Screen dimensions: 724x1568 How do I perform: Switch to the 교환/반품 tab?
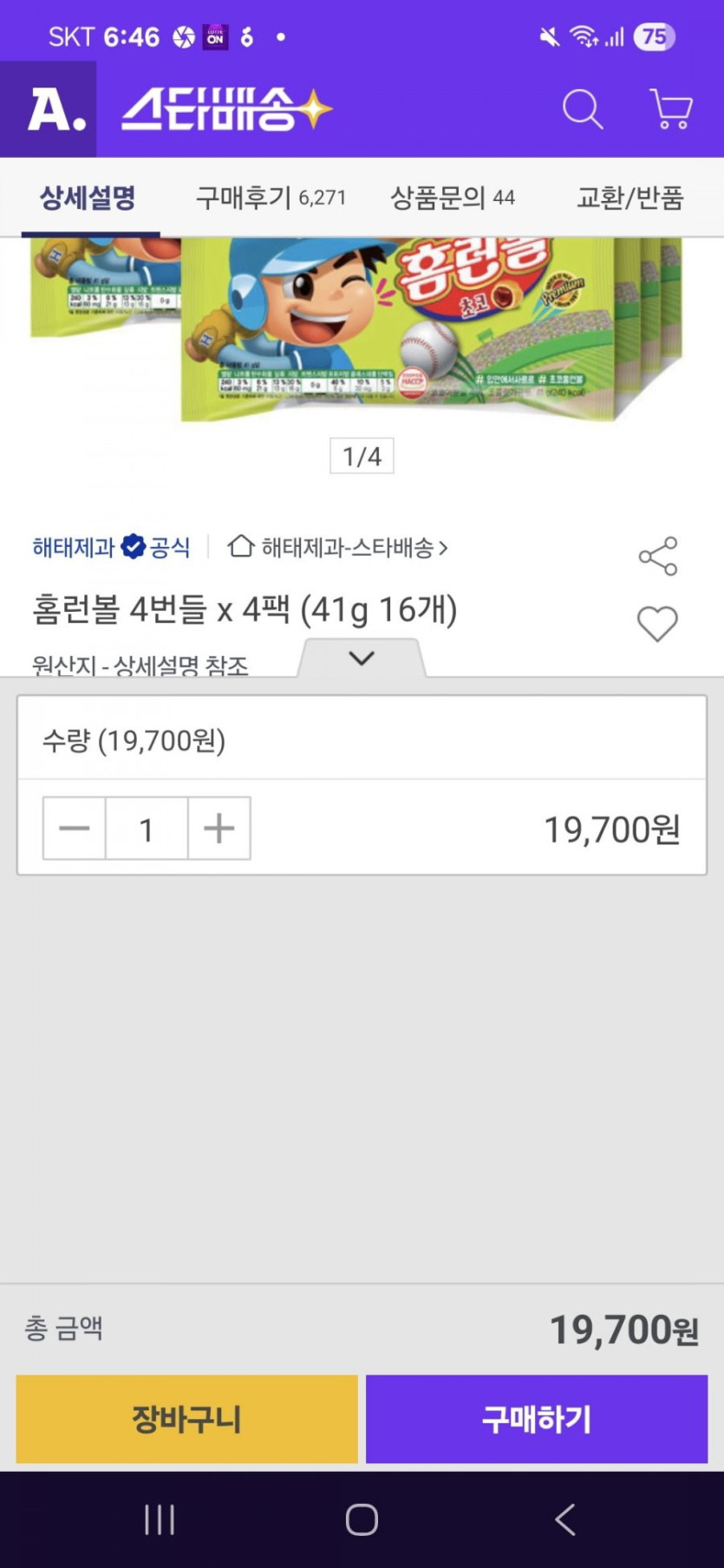pyautogui.click(x=629, y=198)
